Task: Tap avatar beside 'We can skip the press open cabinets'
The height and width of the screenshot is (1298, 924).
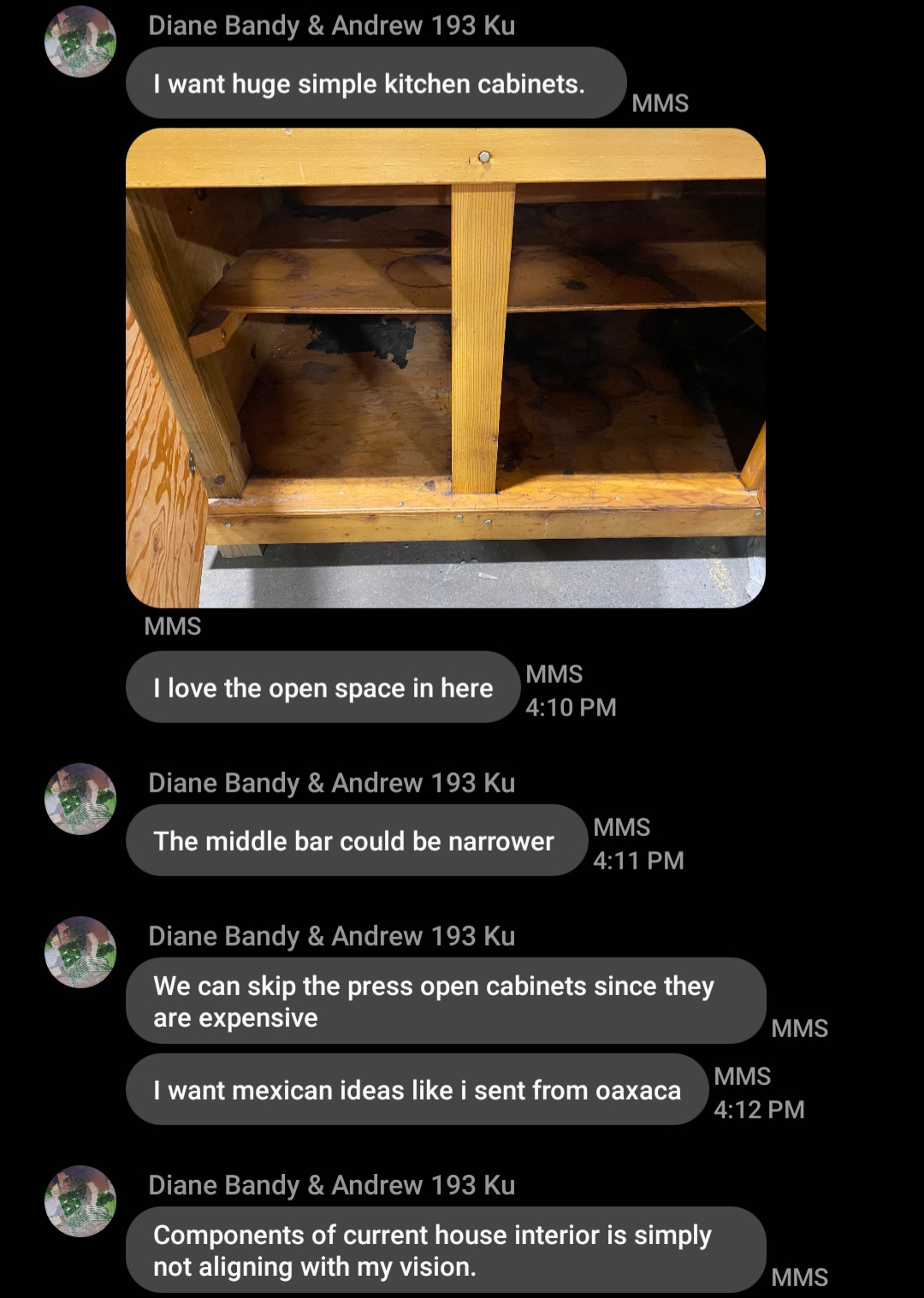Action: coord(80,952)
